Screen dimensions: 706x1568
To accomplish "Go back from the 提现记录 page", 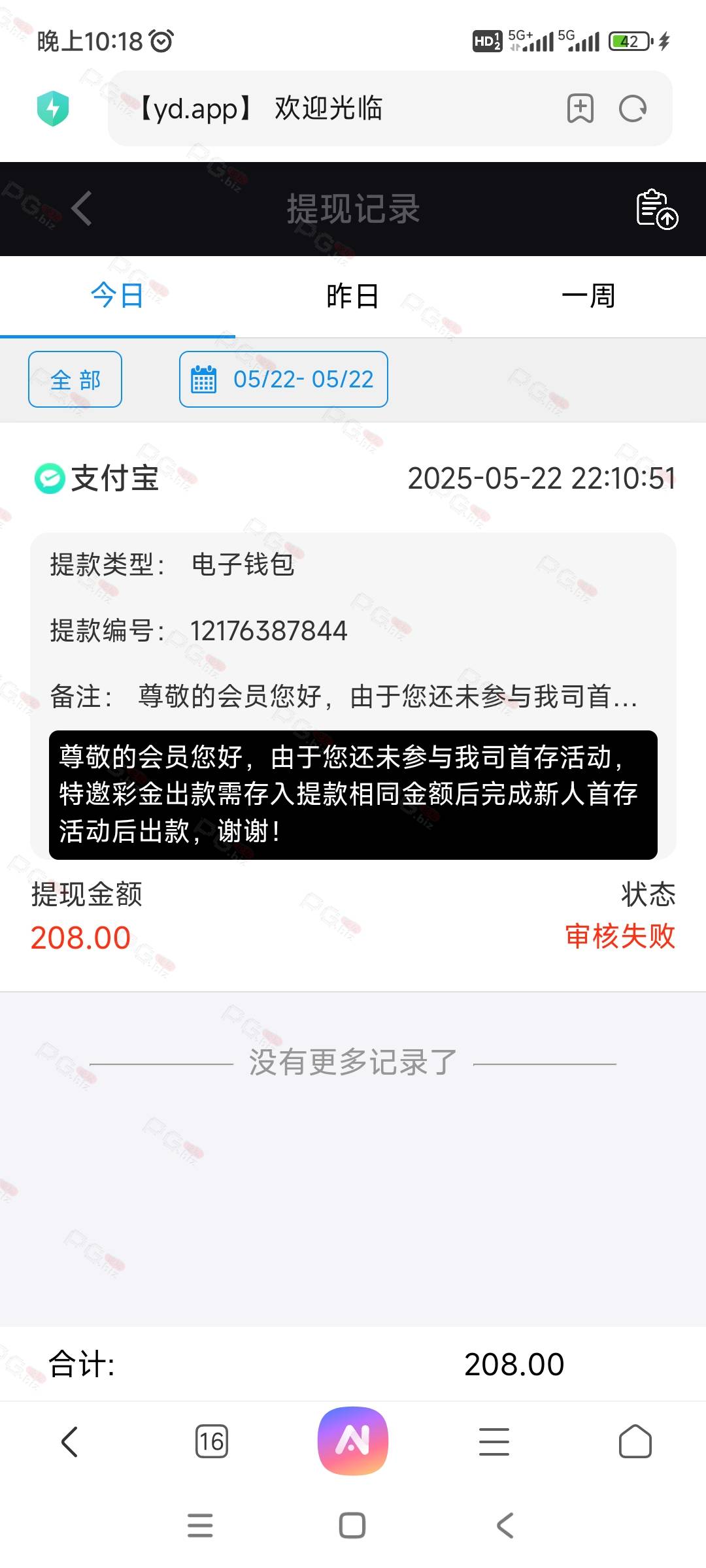I will click(82, 209).
